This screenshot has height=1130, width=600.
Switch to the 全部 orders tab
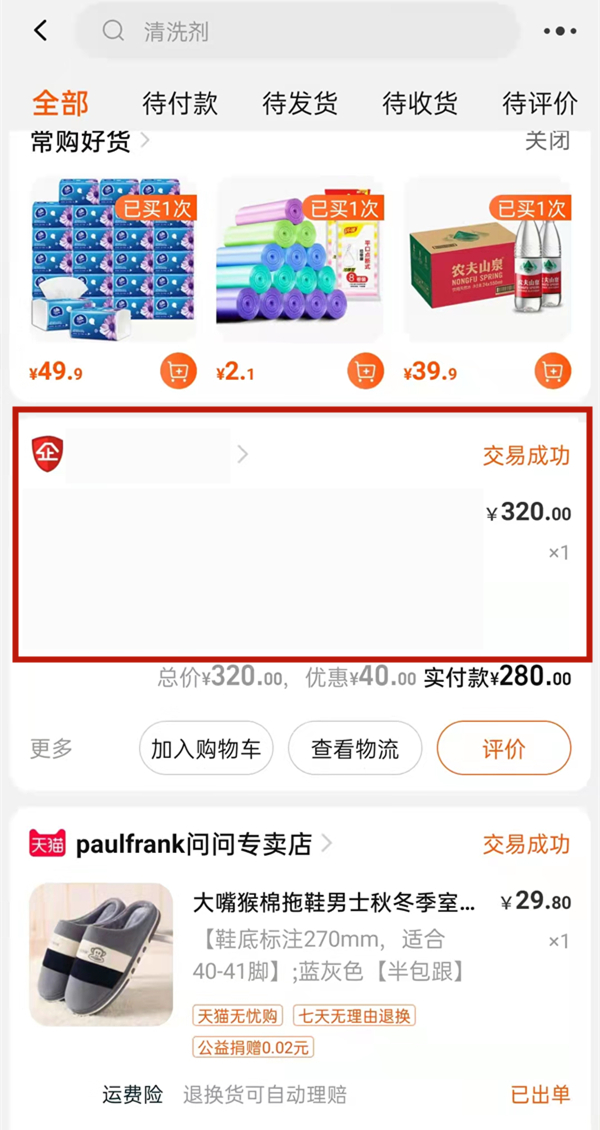coord(60,103)
